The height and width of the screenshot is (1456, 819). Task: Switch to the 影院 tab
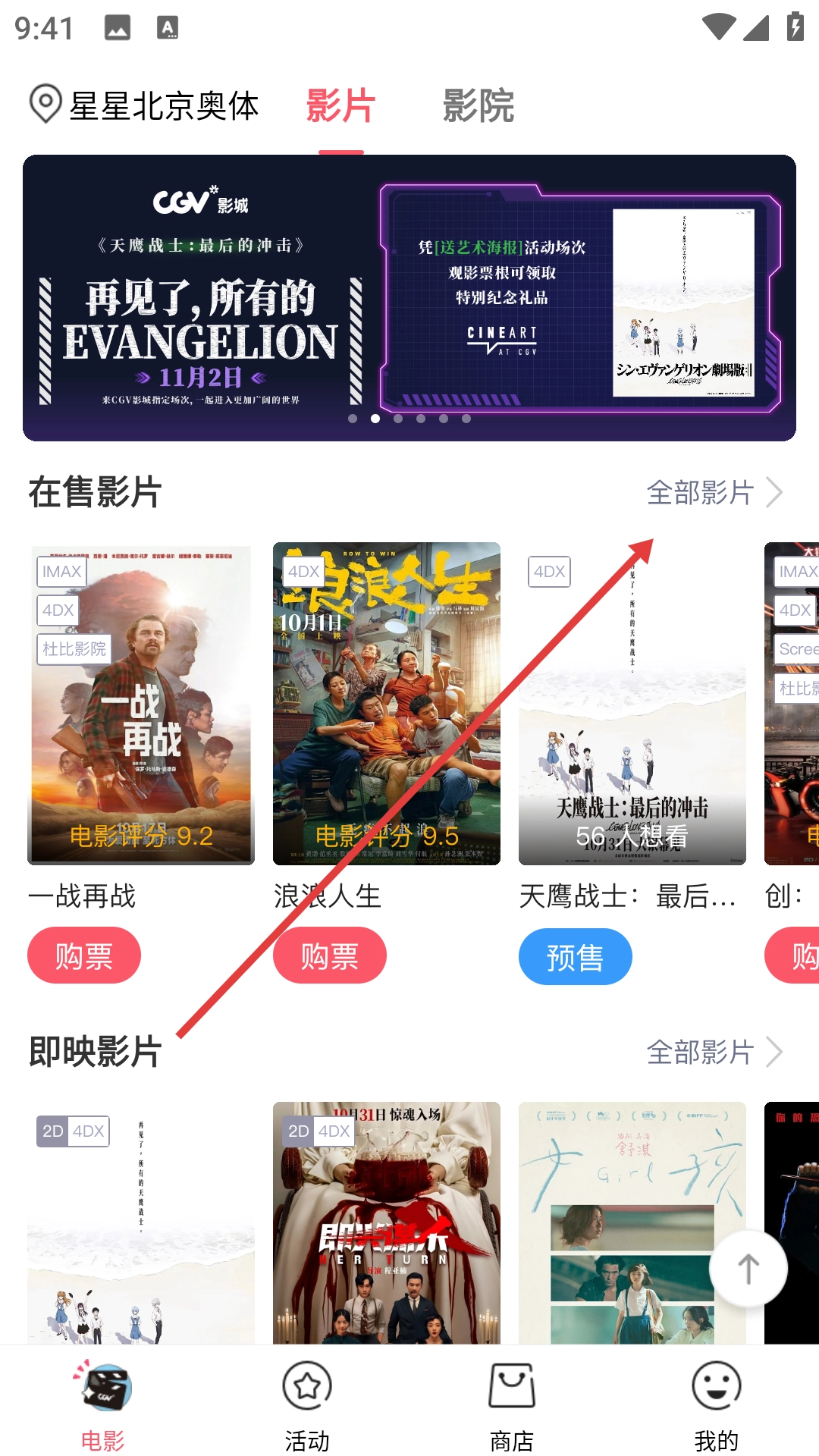(478, 105)
